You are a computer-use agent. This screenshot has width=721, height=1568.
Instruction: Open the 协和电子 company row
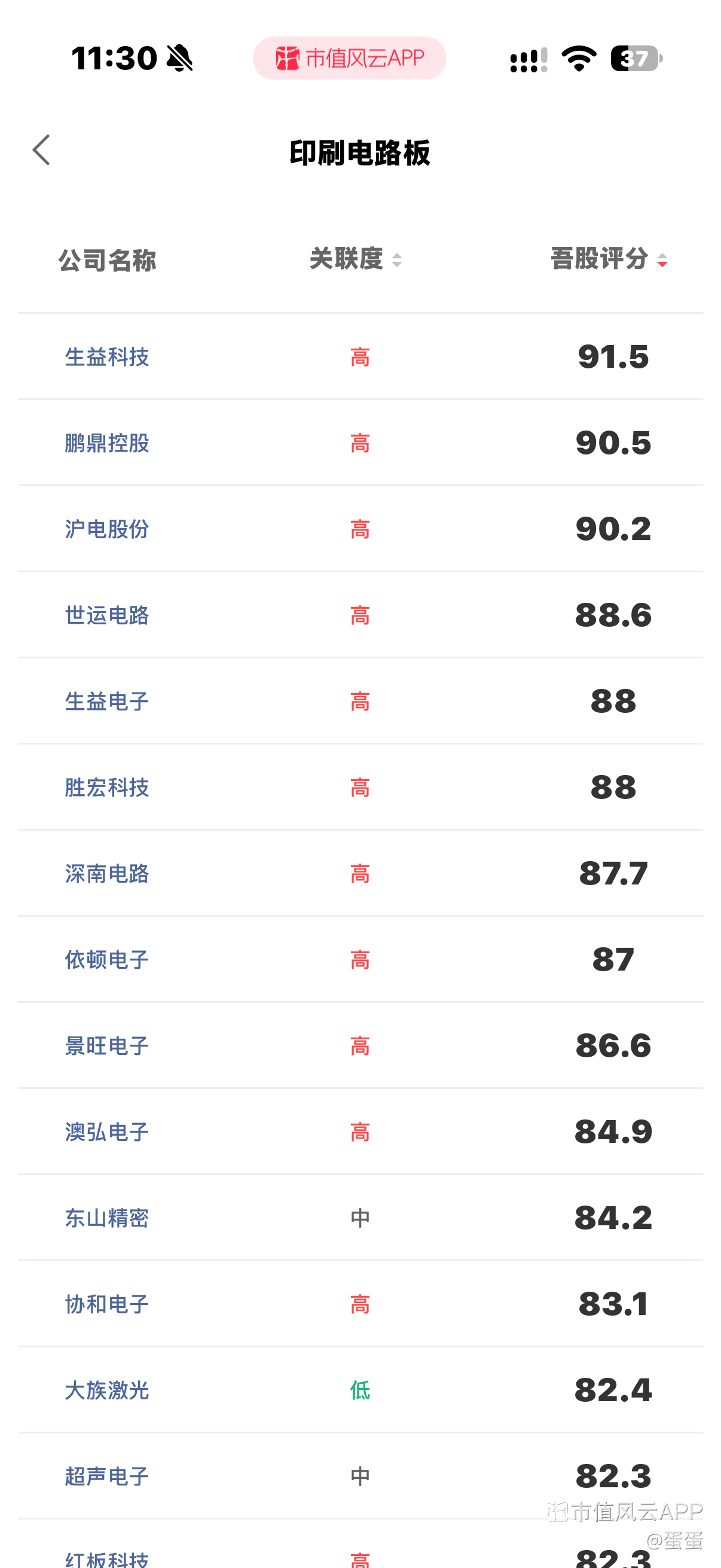tap(360, 1304)
